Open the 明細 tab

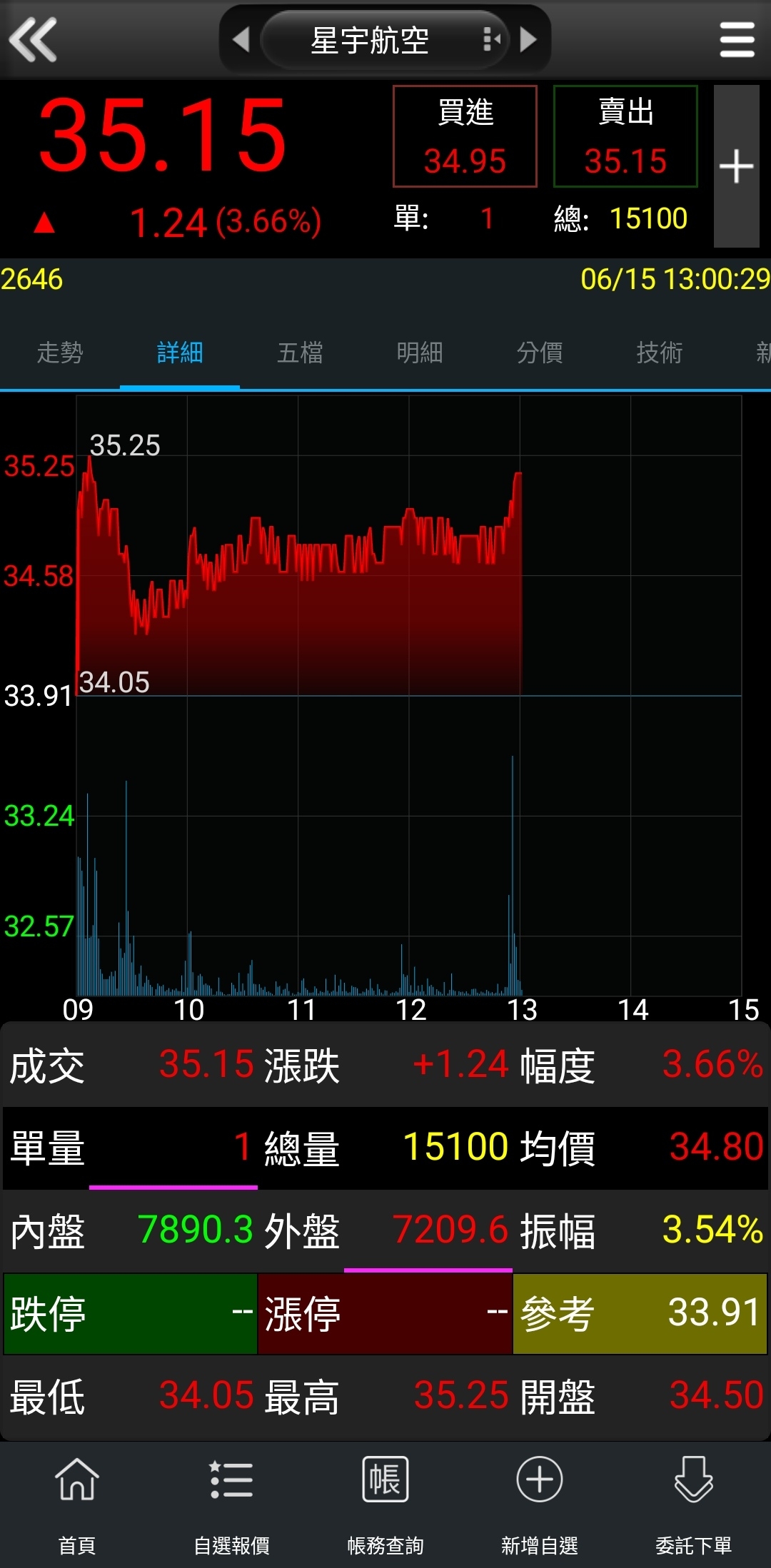pyautogui.click(x=420, y=353)
